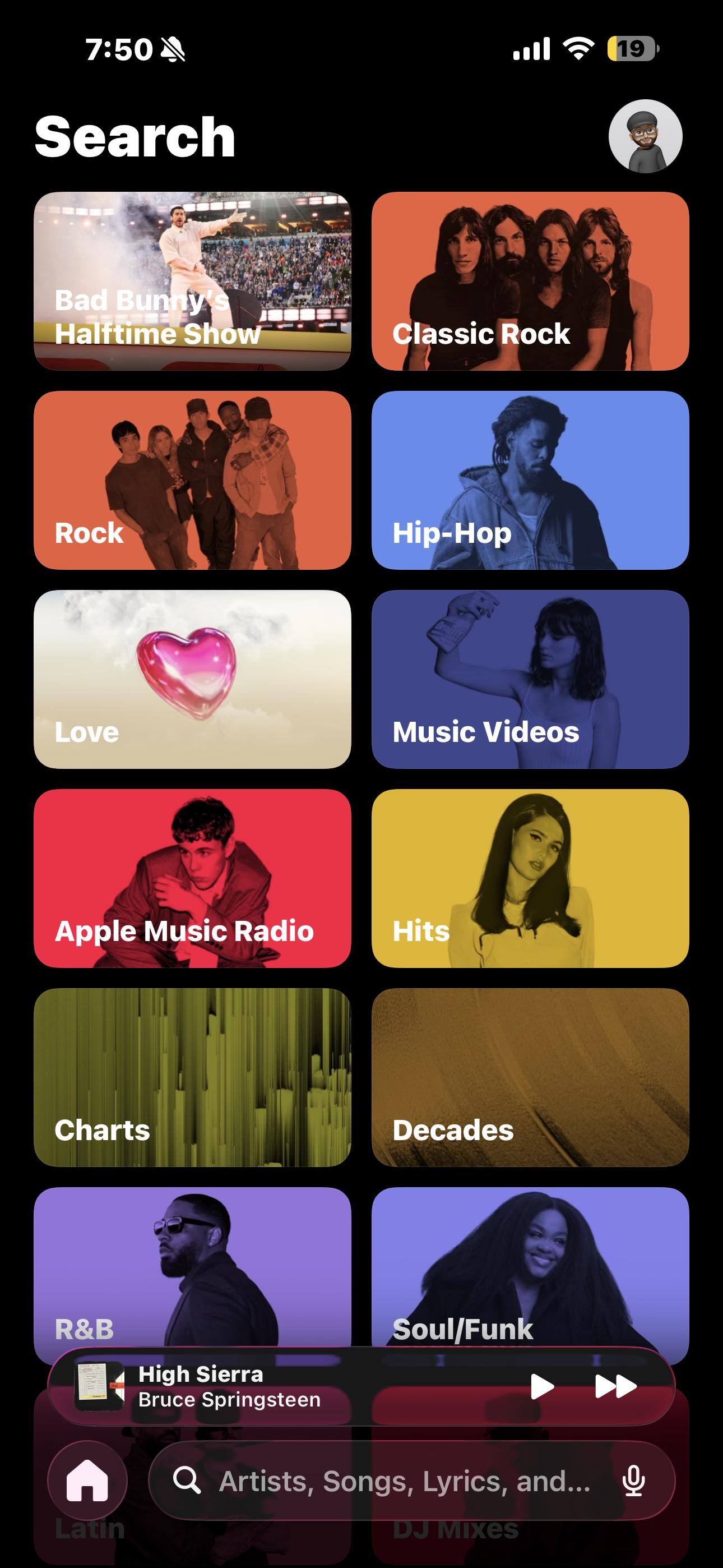Skip to the next track
723x1568 pixels.
pos(615,1387)
